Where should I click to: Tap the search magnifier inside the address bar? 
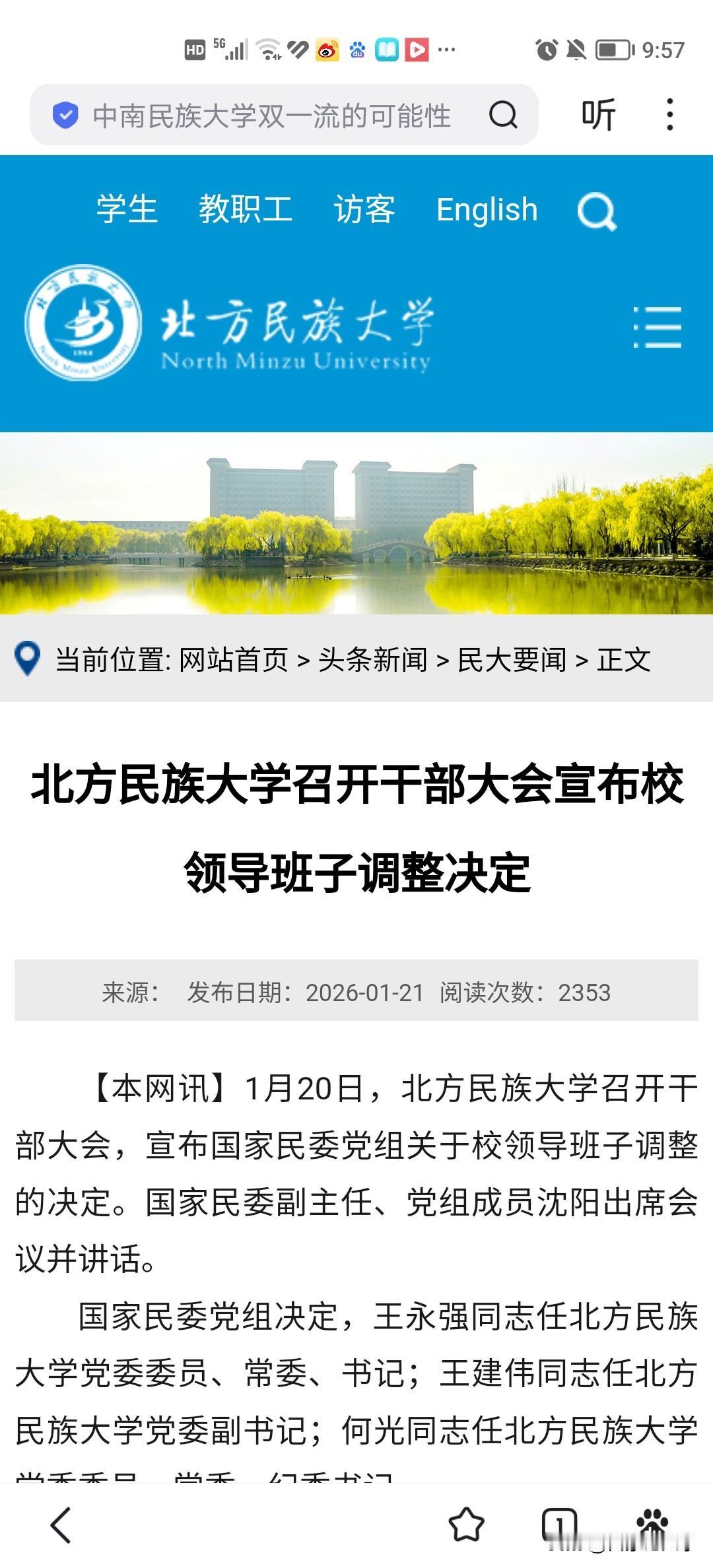[503, 114]
